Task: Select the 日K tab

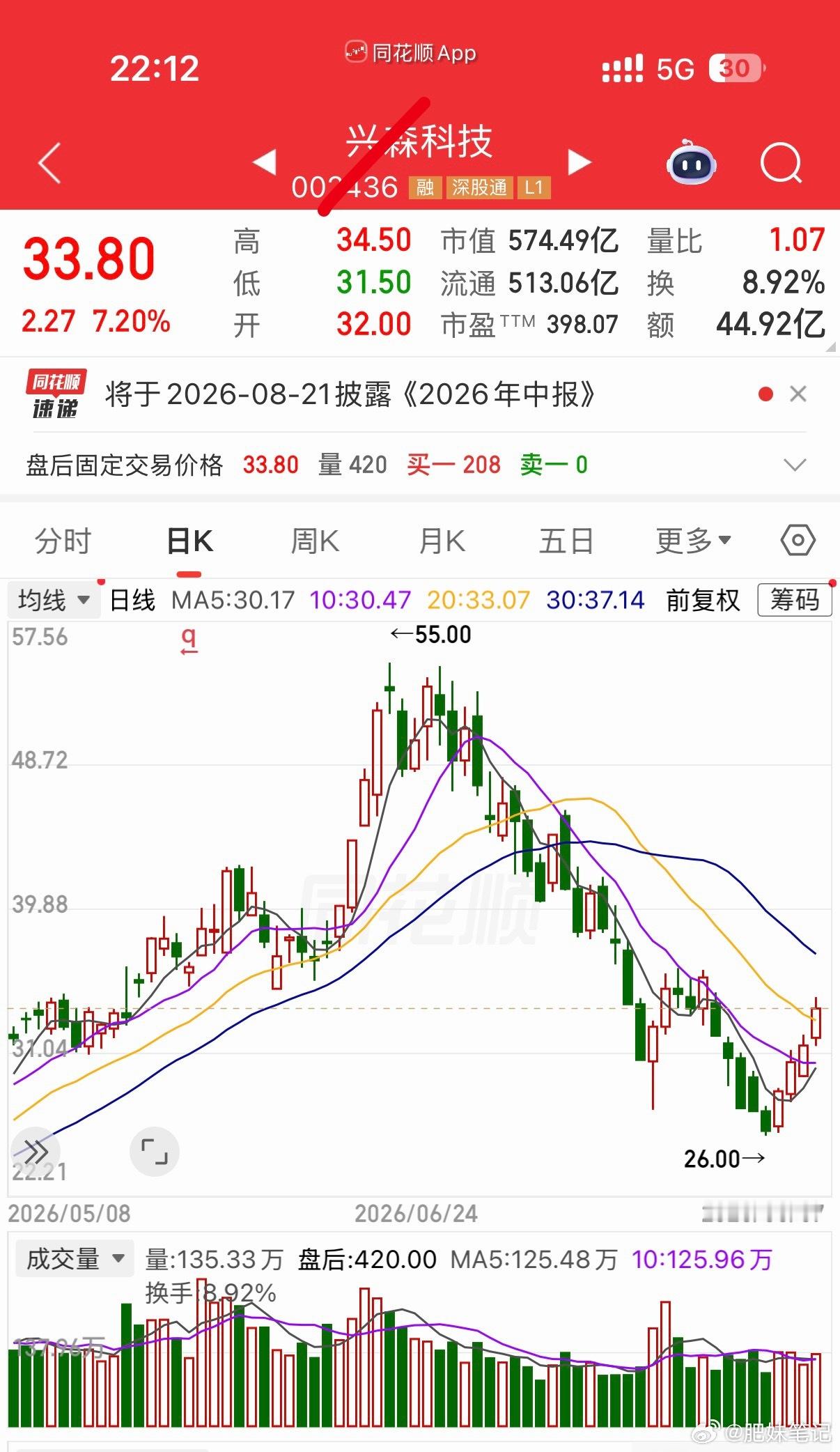Action: click(x=189, y=541)
